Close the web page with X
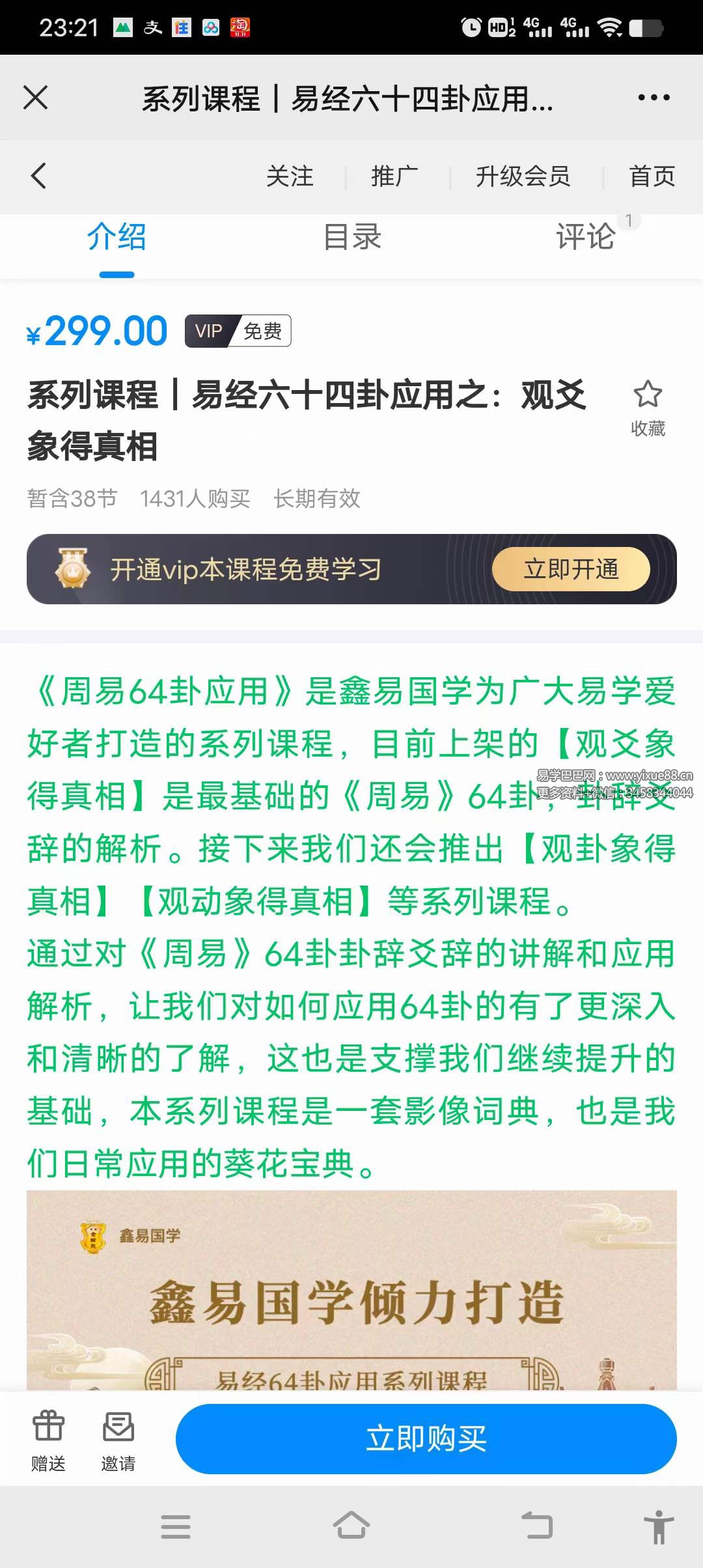The width and height of the screenshot is (703, 1568). click(x=36, y=98)
